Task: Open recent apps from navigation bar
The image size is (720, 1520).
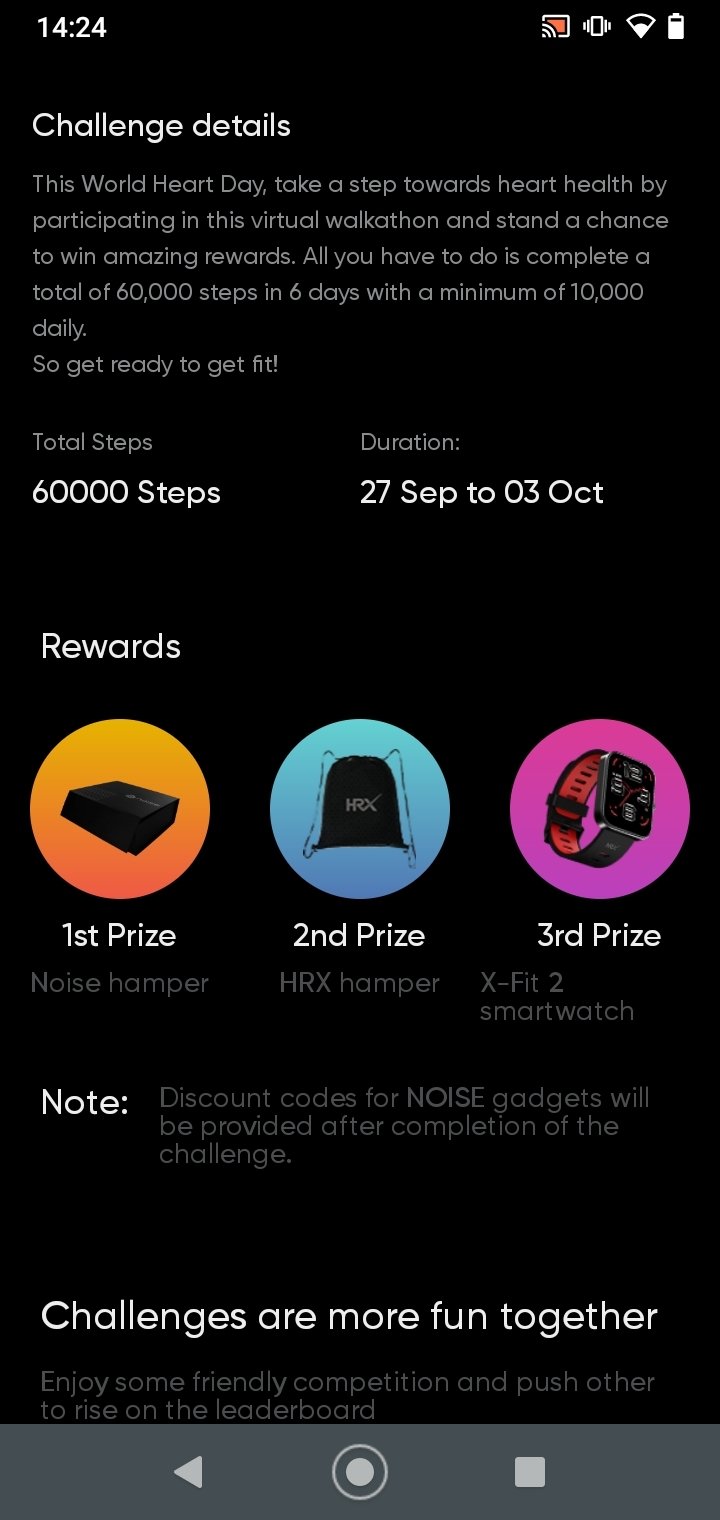Action: point(529,1471)
